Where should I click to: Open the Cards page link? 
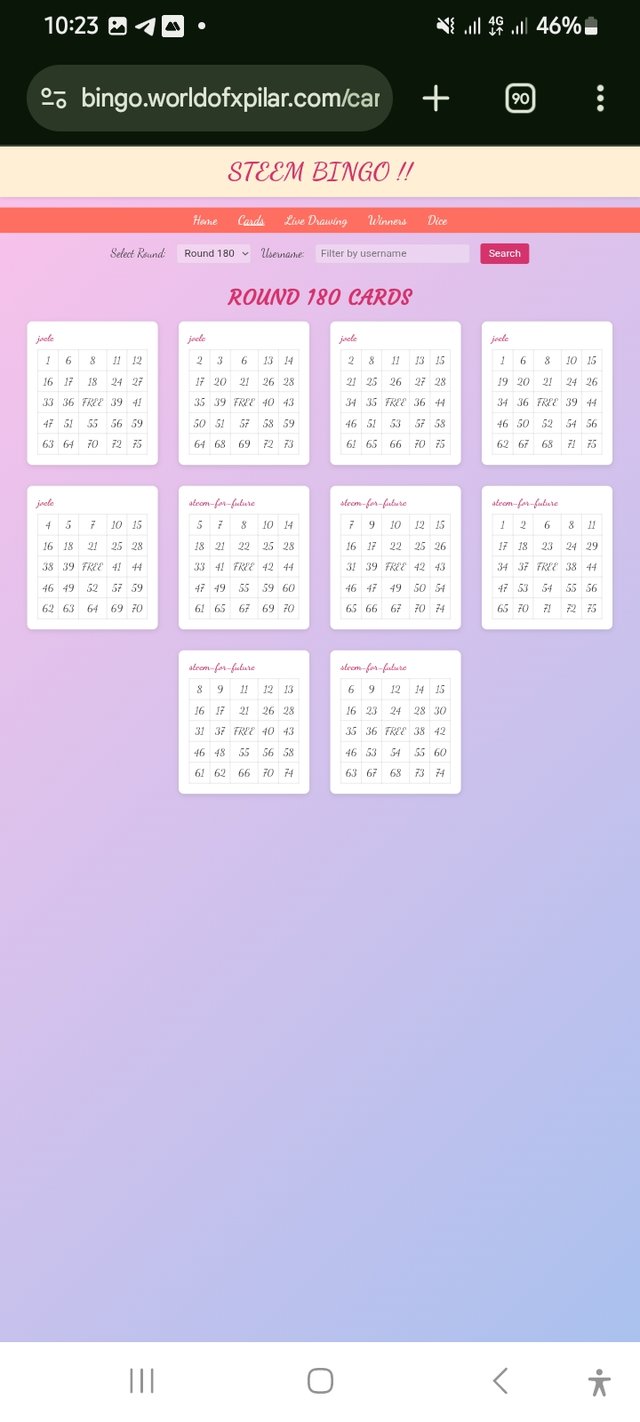(x=251, y=221)
